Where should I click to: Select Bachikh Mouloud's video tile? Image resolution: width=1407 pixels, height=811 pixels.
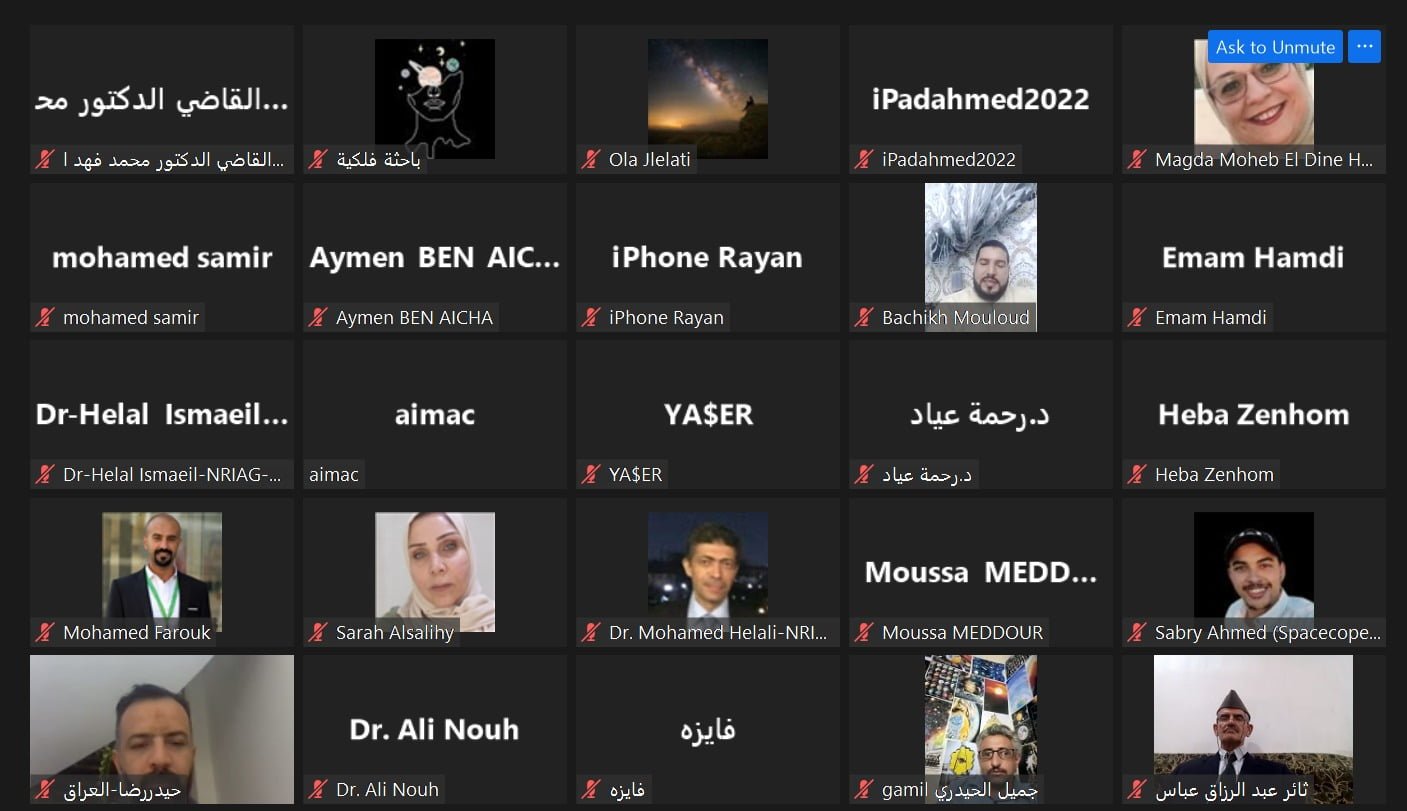click(x=980, y=257)
